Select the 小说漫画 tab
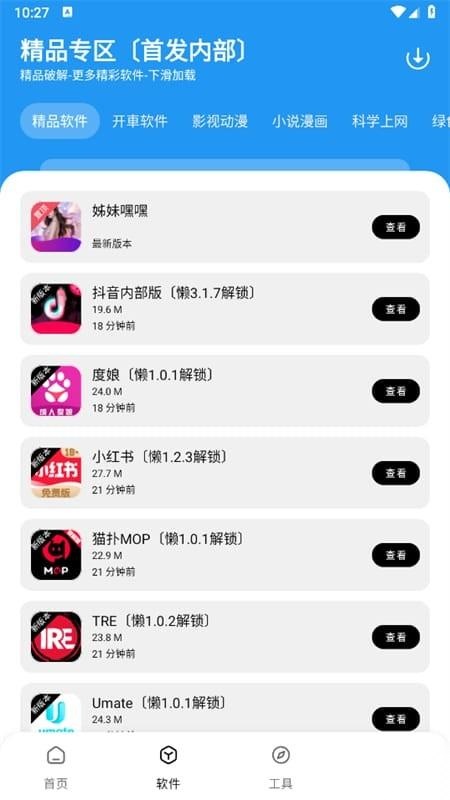This screenshot has height=800, width=450. (299, 121)
